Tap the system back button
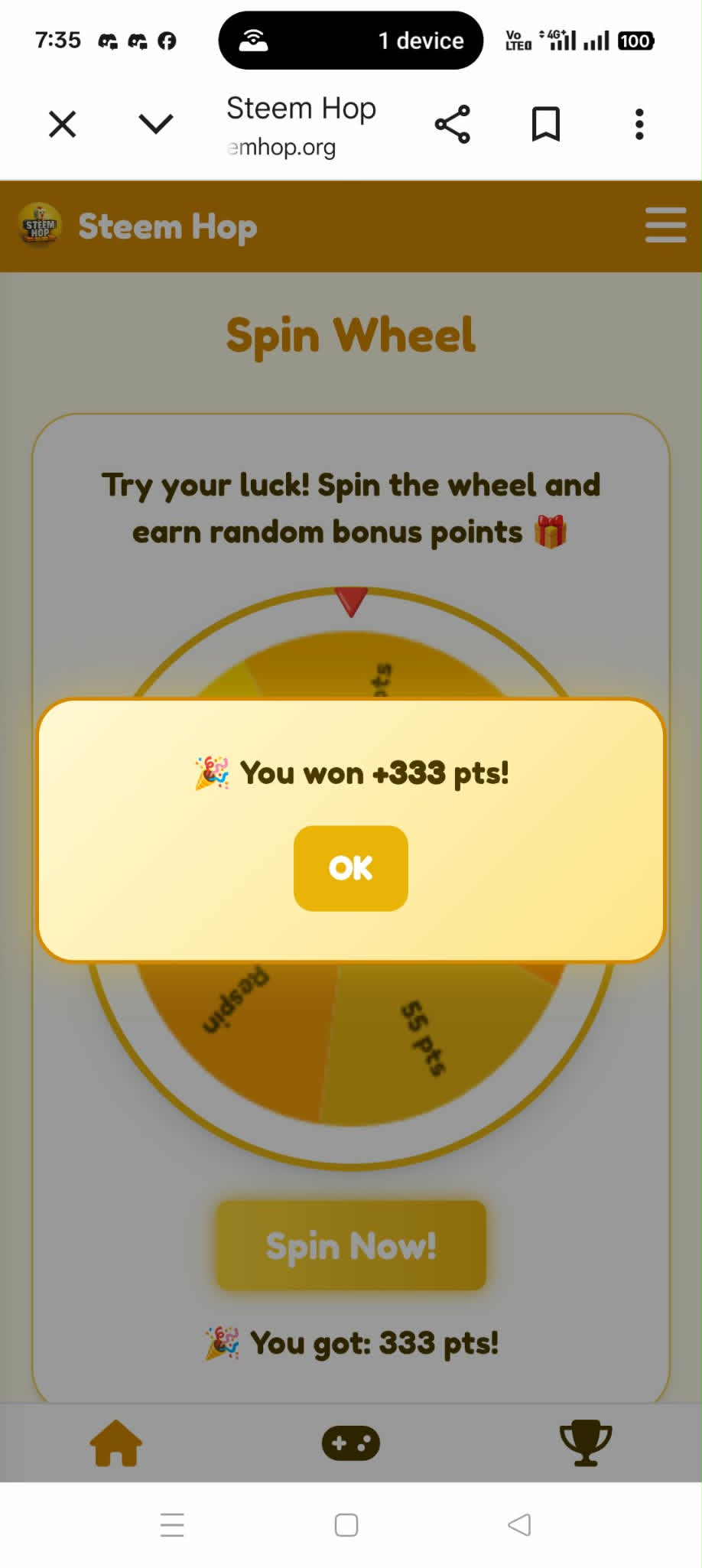 [519, 1525]
